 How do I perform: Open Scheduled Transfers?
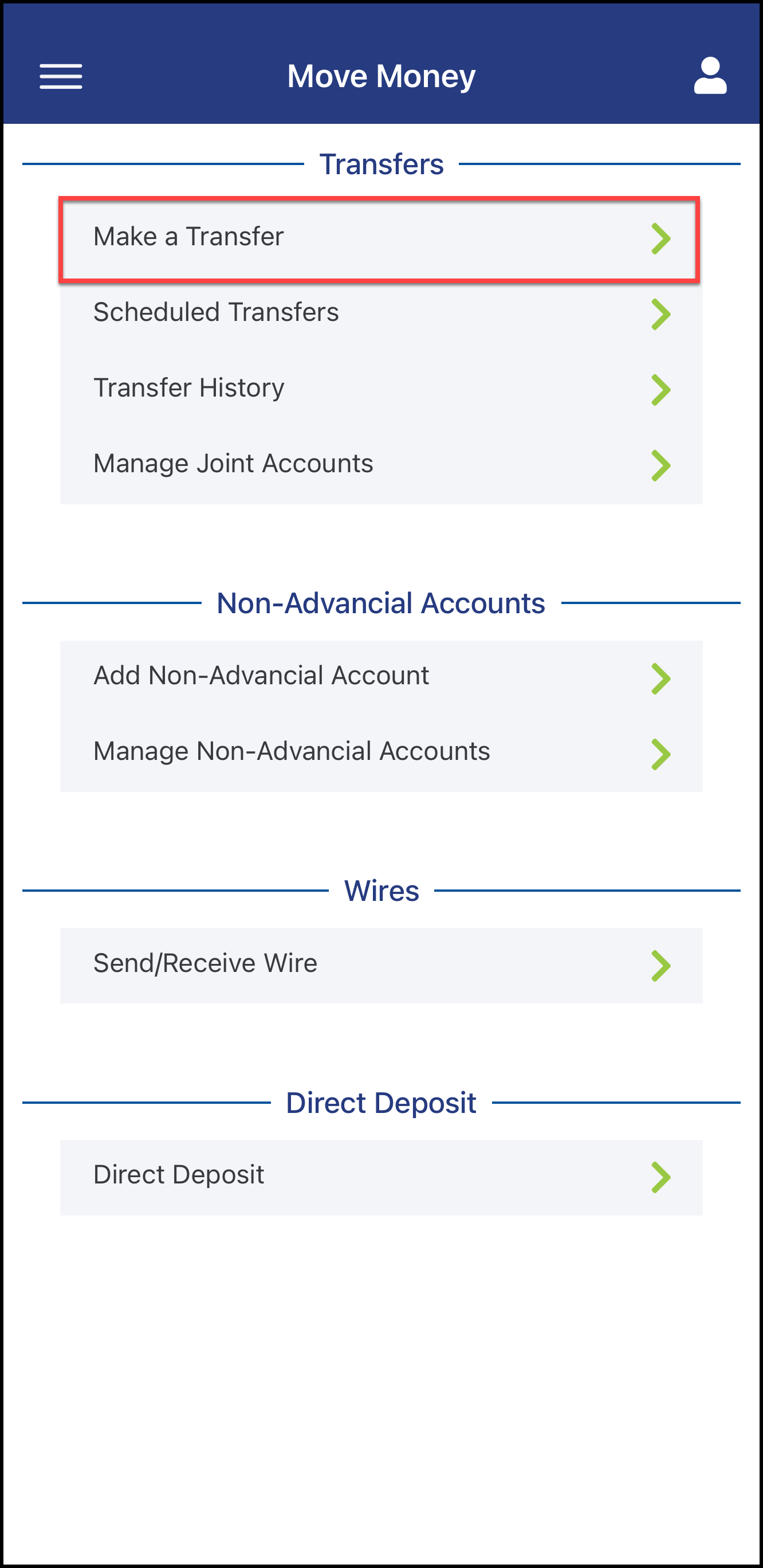pos(381,313)
